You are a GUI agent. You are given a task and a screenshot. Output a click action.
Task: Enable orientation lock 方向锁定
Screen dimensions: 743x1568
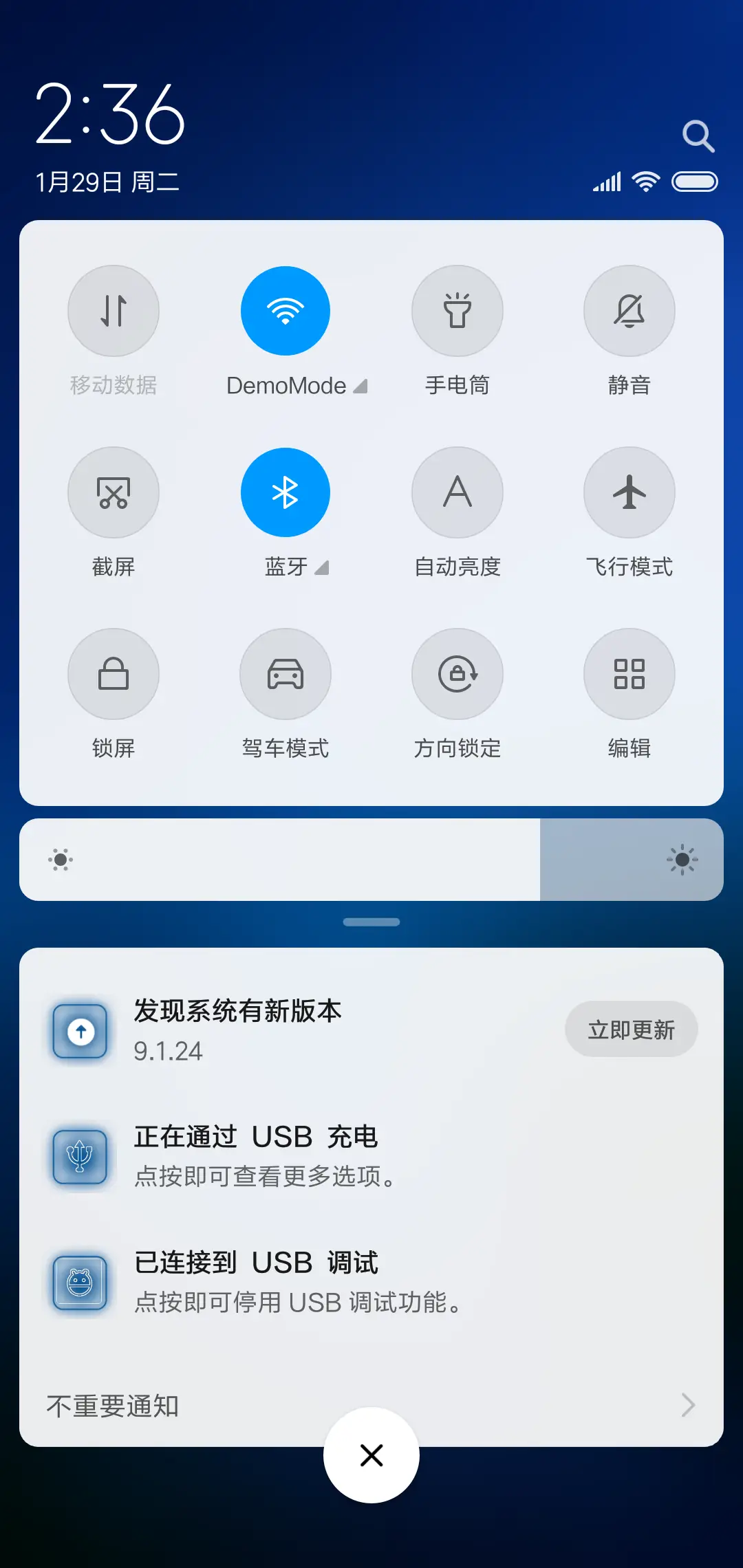point(457,674)
